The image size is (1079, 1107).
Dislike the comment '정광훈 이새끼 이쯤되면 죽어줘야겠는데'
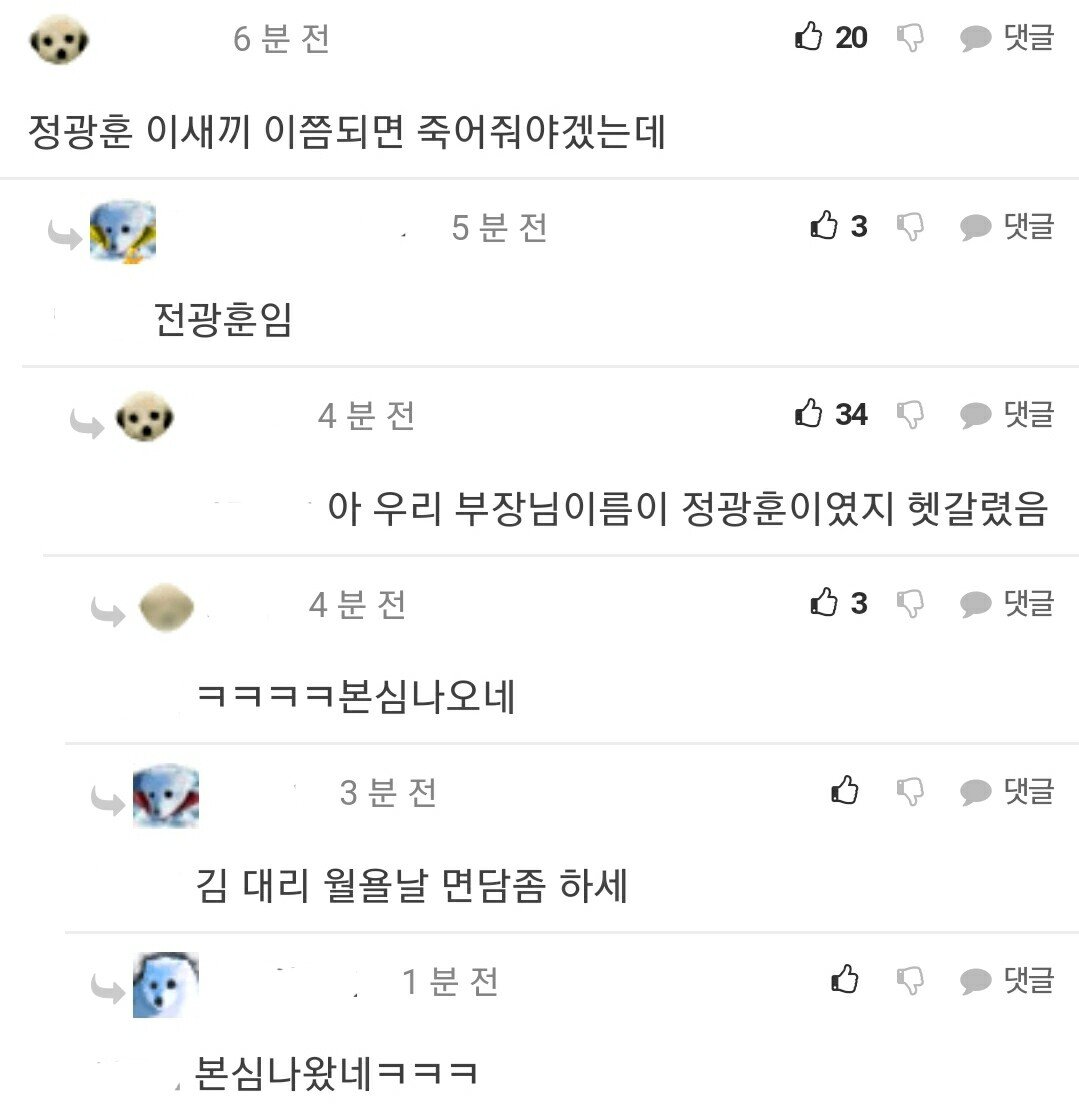point(910,38)
